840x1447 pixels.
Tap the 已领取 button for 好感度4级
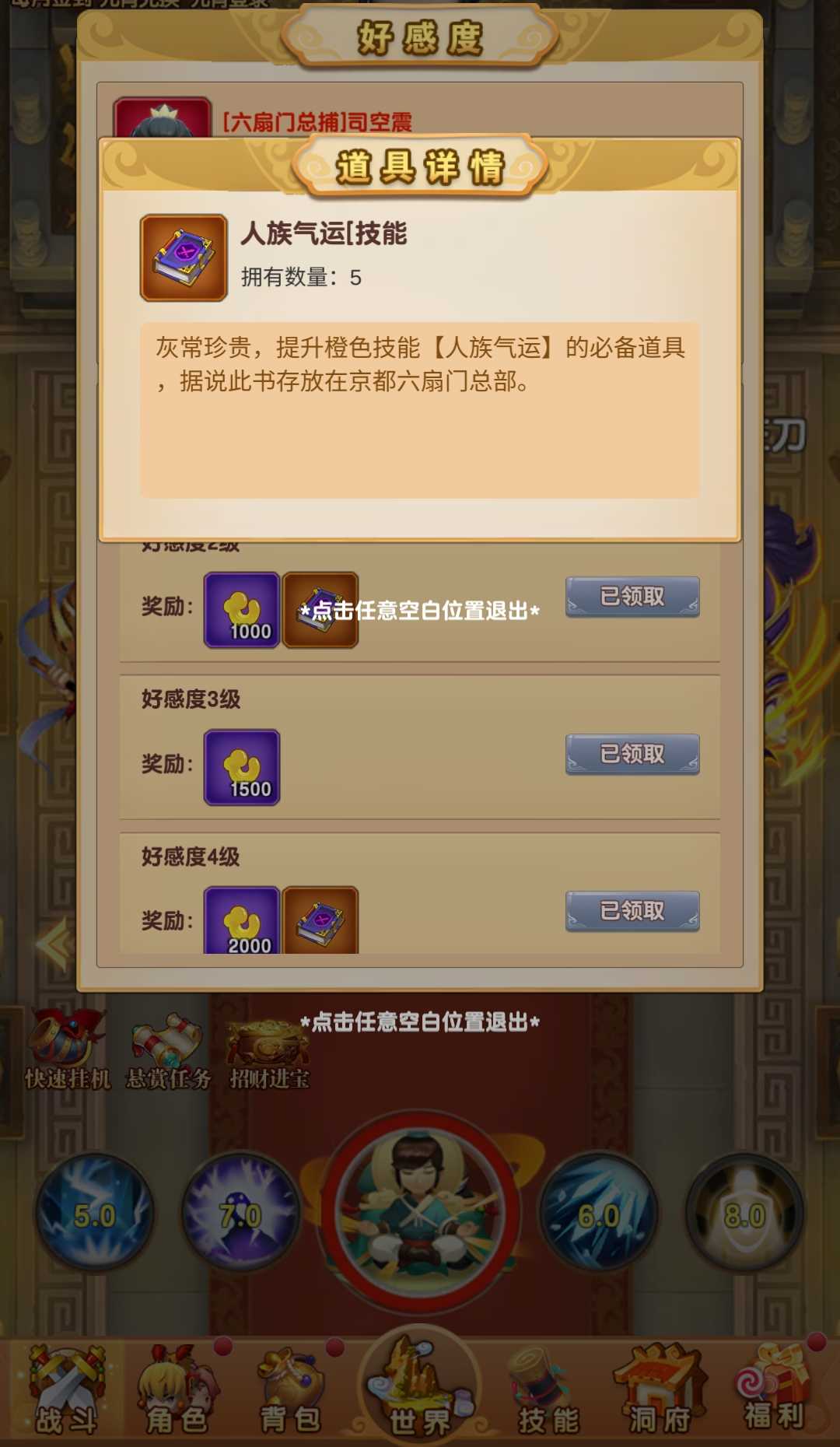632,911
